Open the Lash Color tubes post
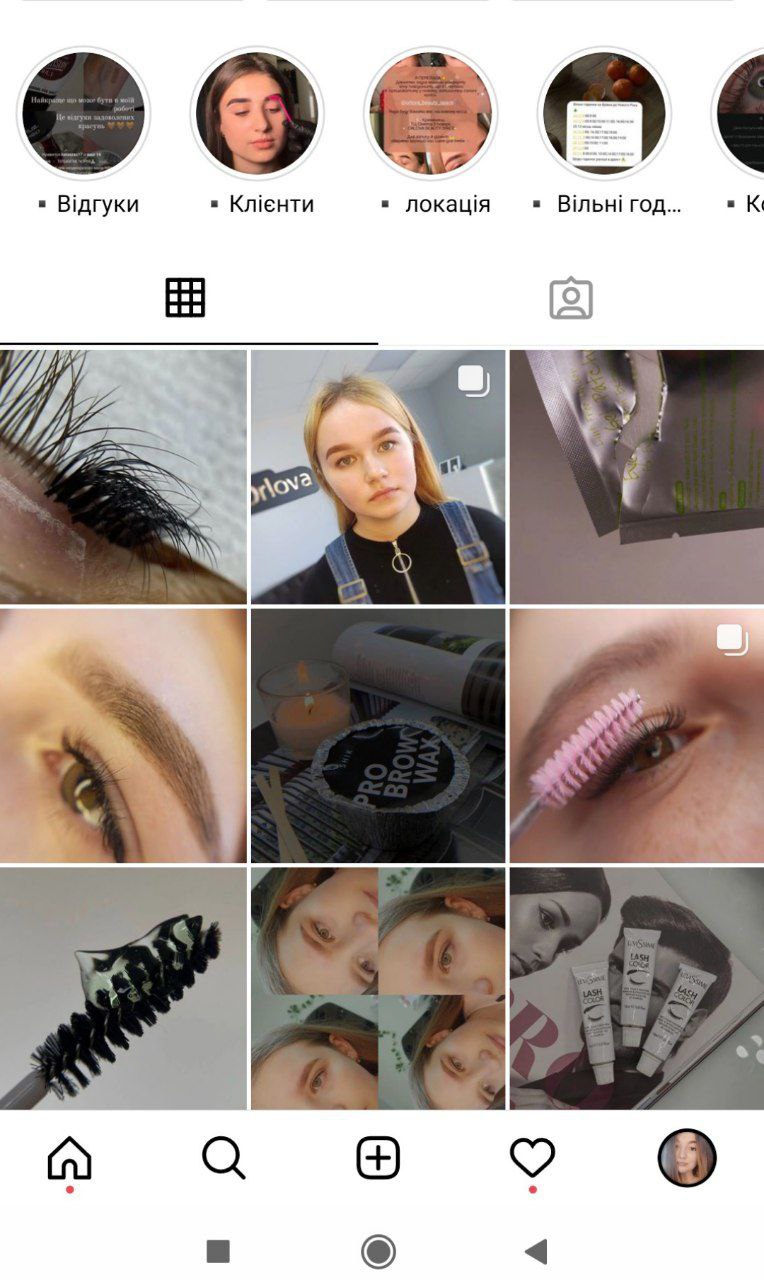The height and width of the screenshot is (1280, 764). 636,988
